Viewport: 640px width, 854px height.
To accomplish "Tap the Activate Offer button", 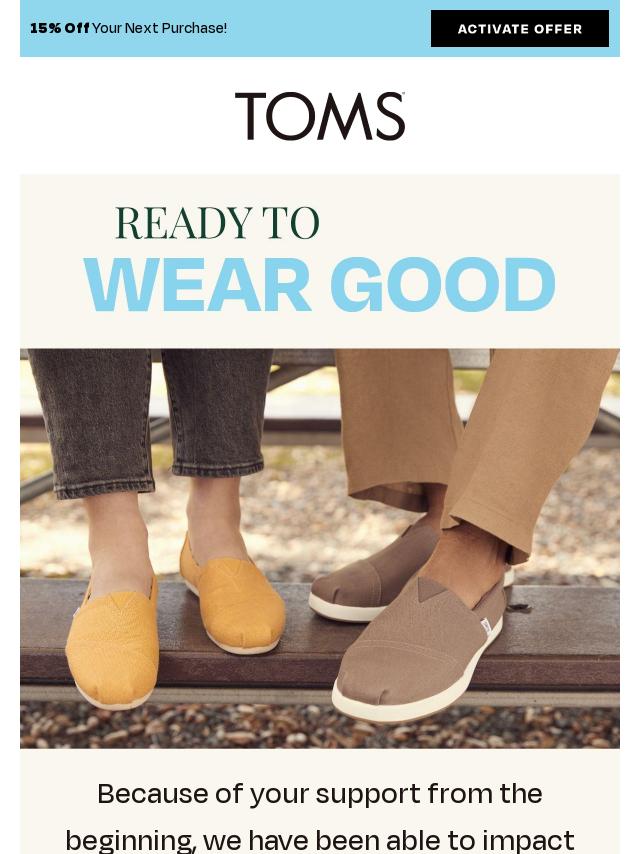I will 519,29.
